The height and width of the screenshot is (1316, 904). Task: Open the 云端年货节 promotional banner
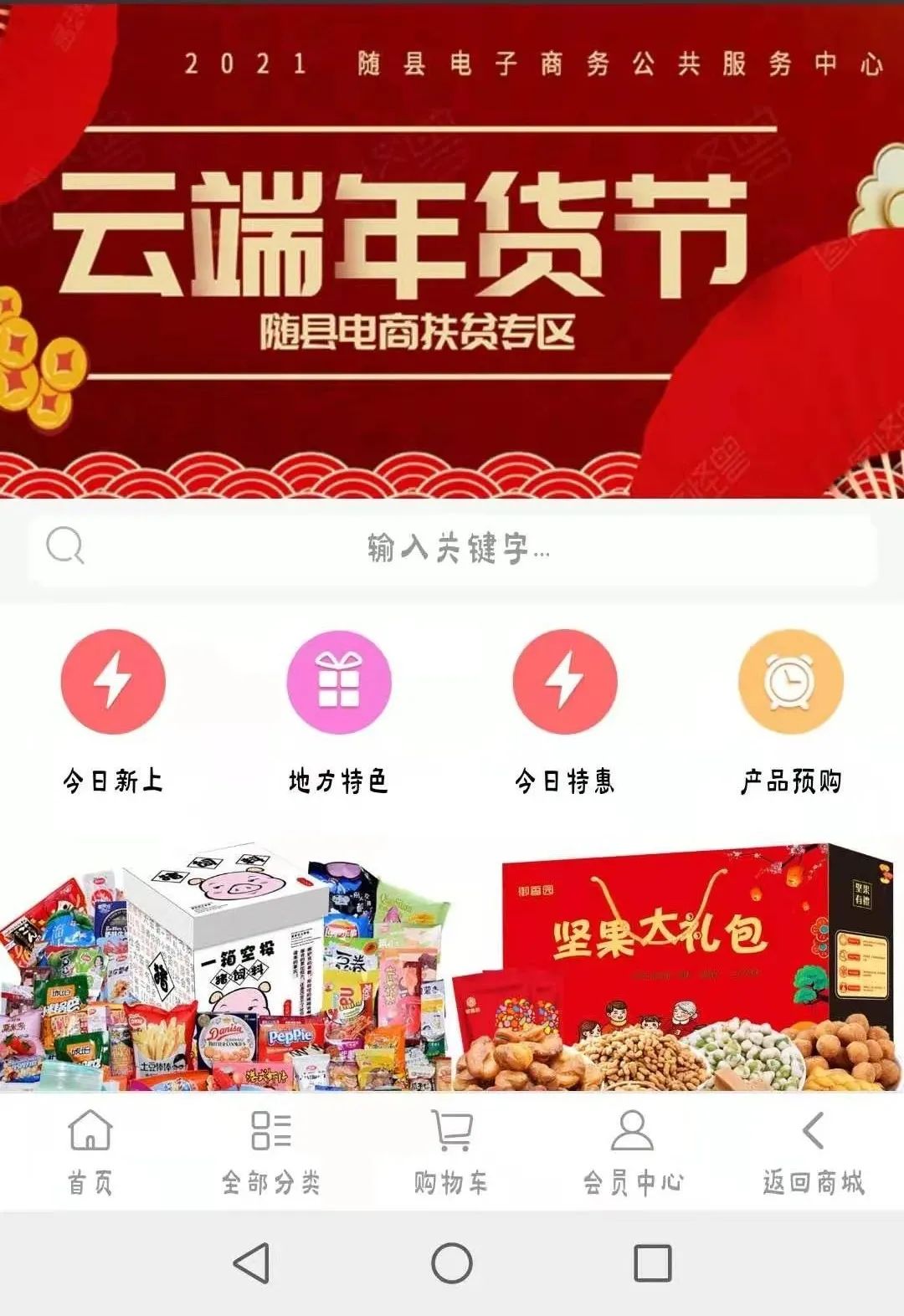click(452, 251)
